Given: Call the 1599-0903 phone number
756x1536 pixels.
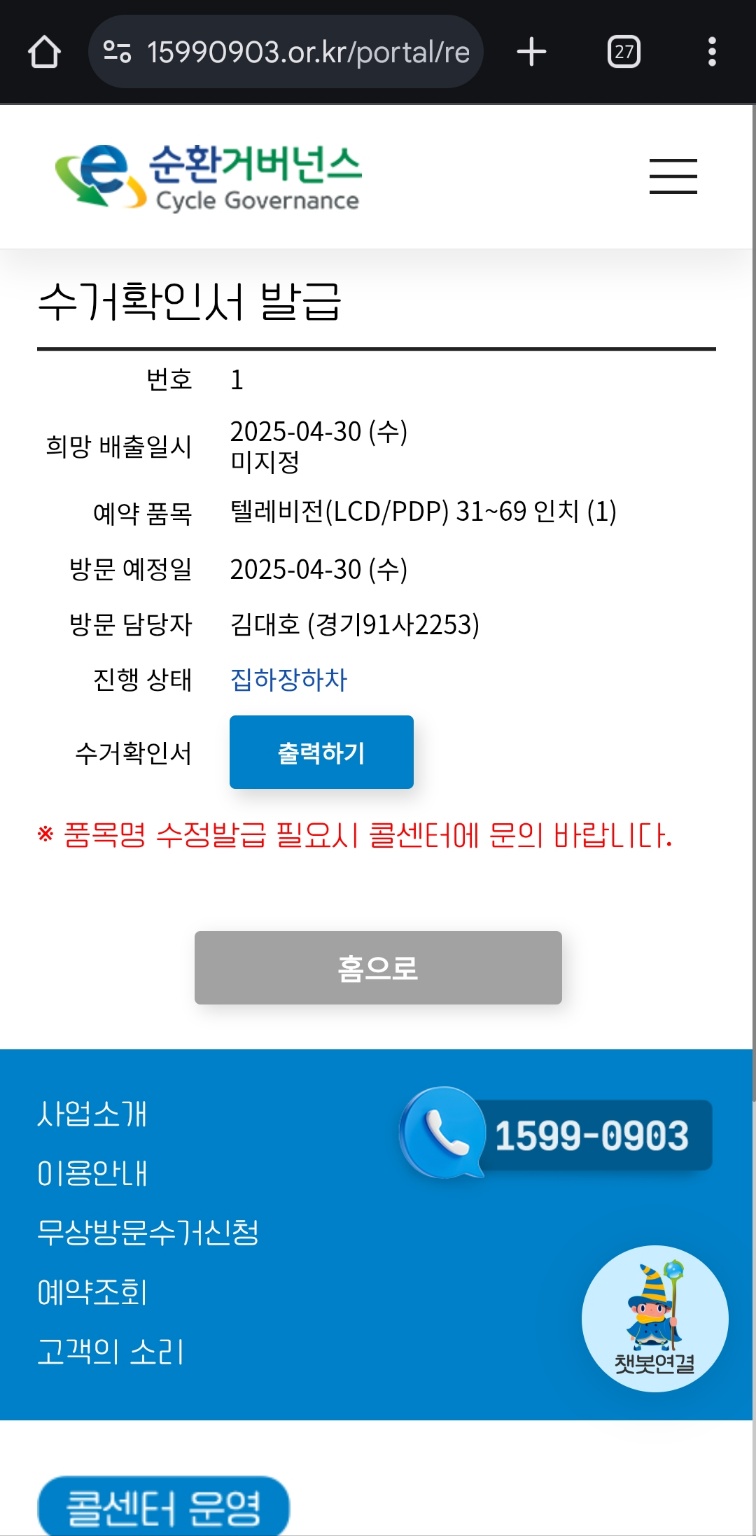Looking at the screenshot, I should [x=556, y=1134].
